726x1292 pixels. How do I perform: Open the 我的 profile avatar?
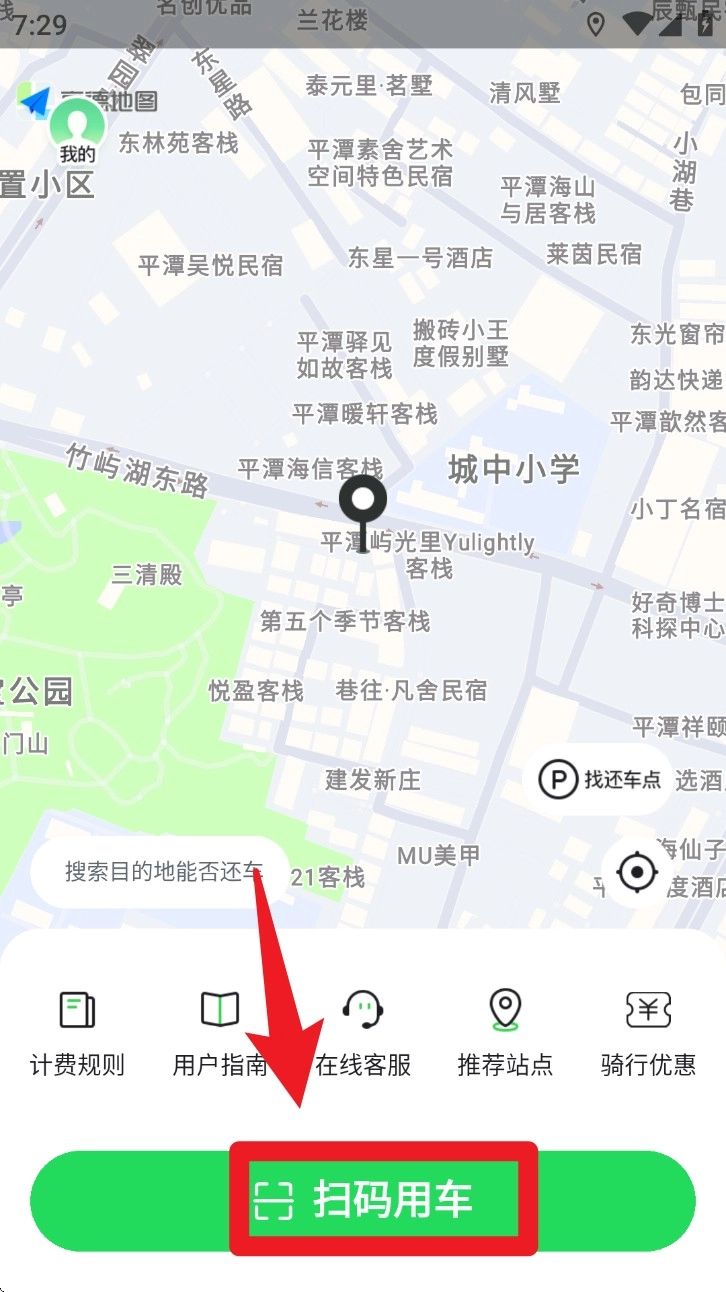pos(77,131)
